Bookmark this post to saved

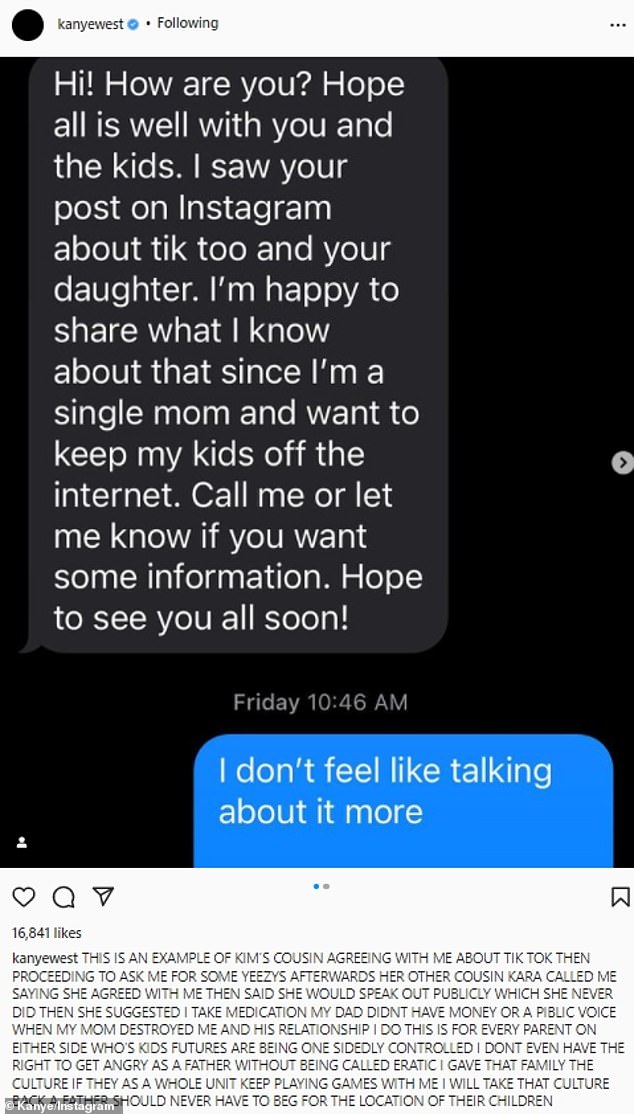coord(619,896)
